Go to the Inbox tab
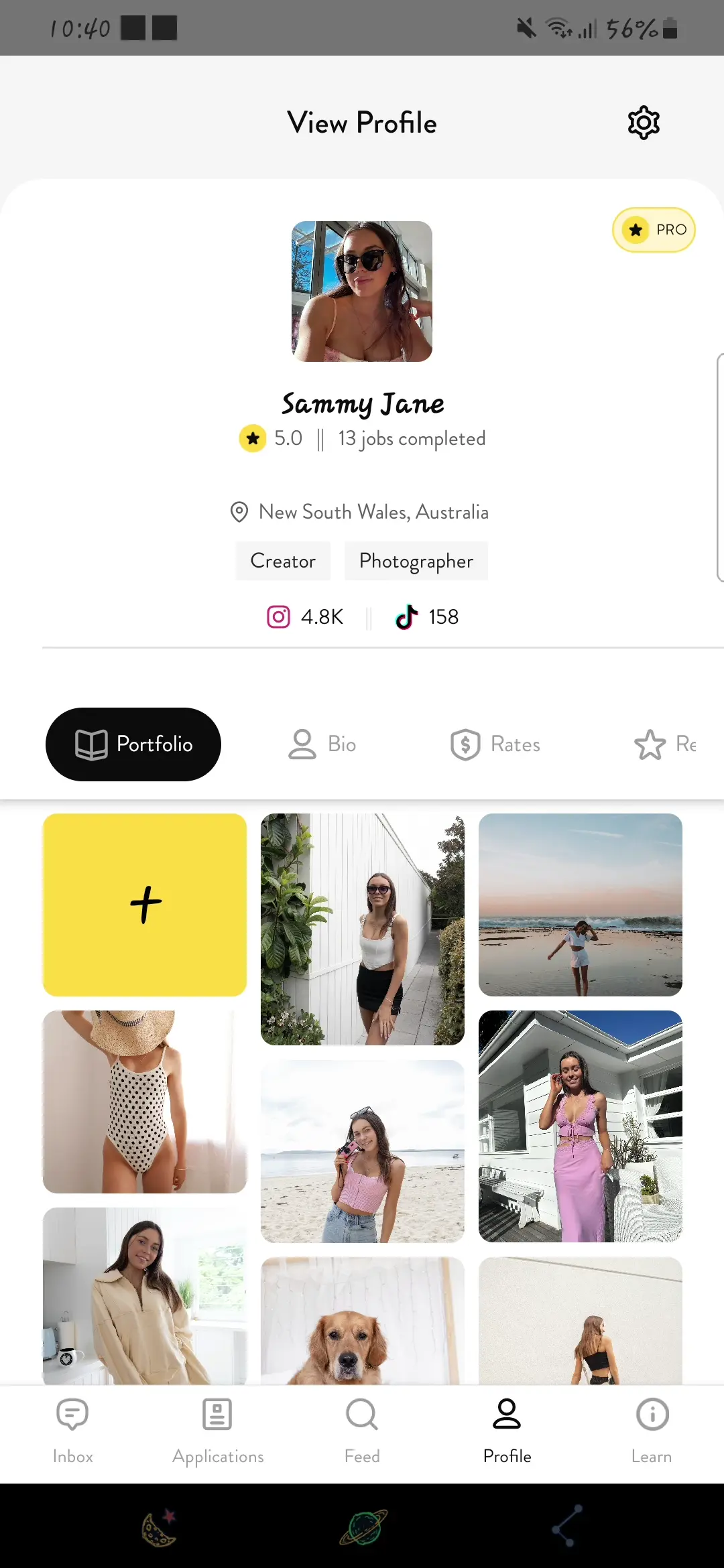This screenshot has width=724, height=1568. pos(72,1431)
